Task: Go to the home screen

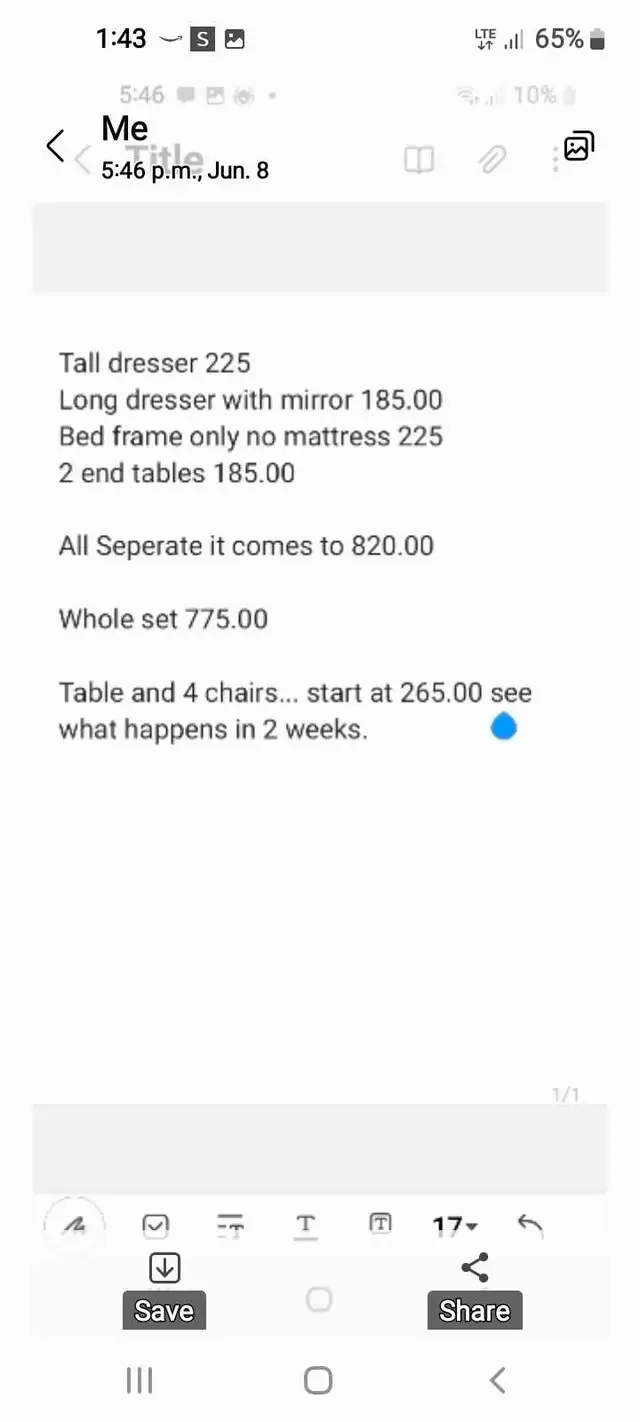Action: pos(318,1380)
